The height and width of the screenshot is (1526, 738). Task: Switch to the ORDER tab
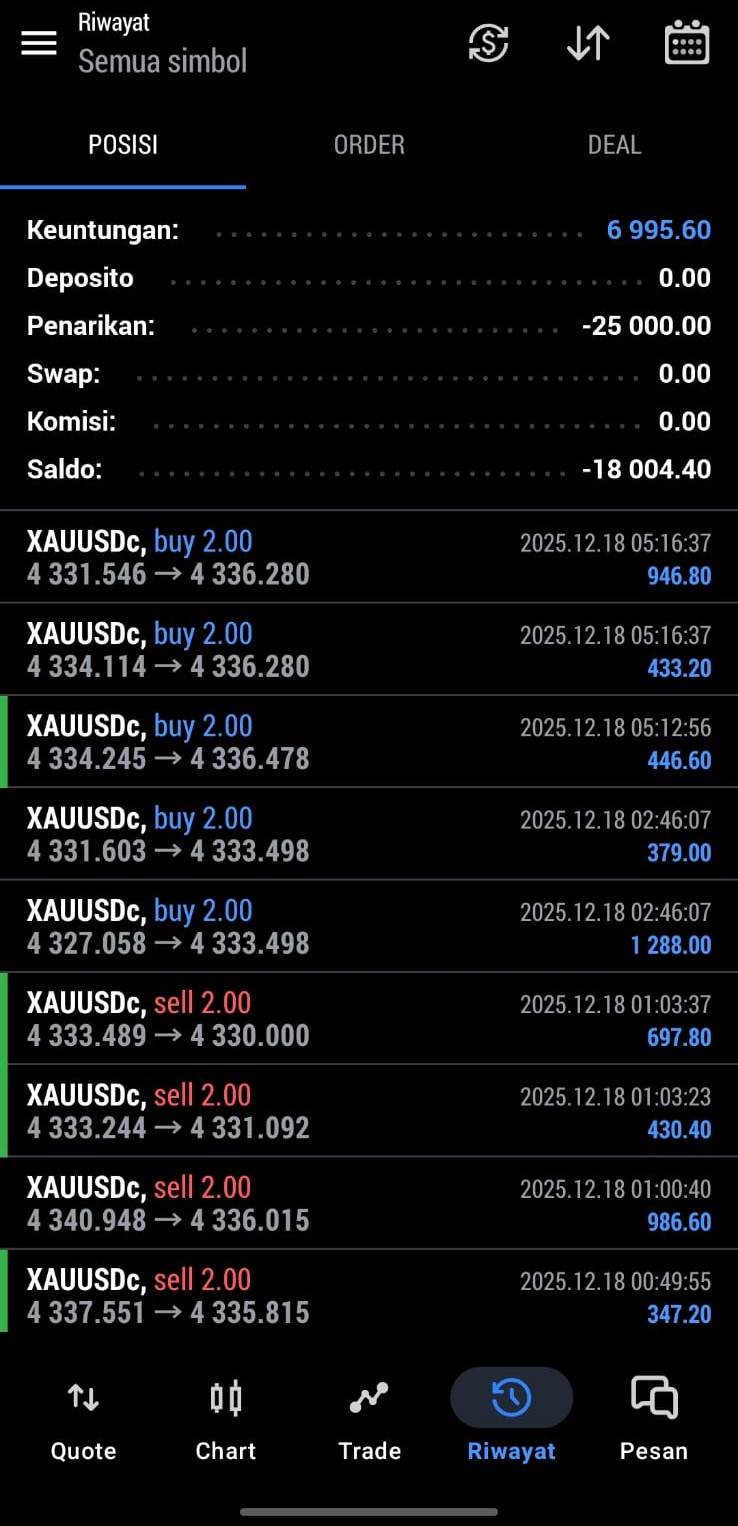click(369, 145)
